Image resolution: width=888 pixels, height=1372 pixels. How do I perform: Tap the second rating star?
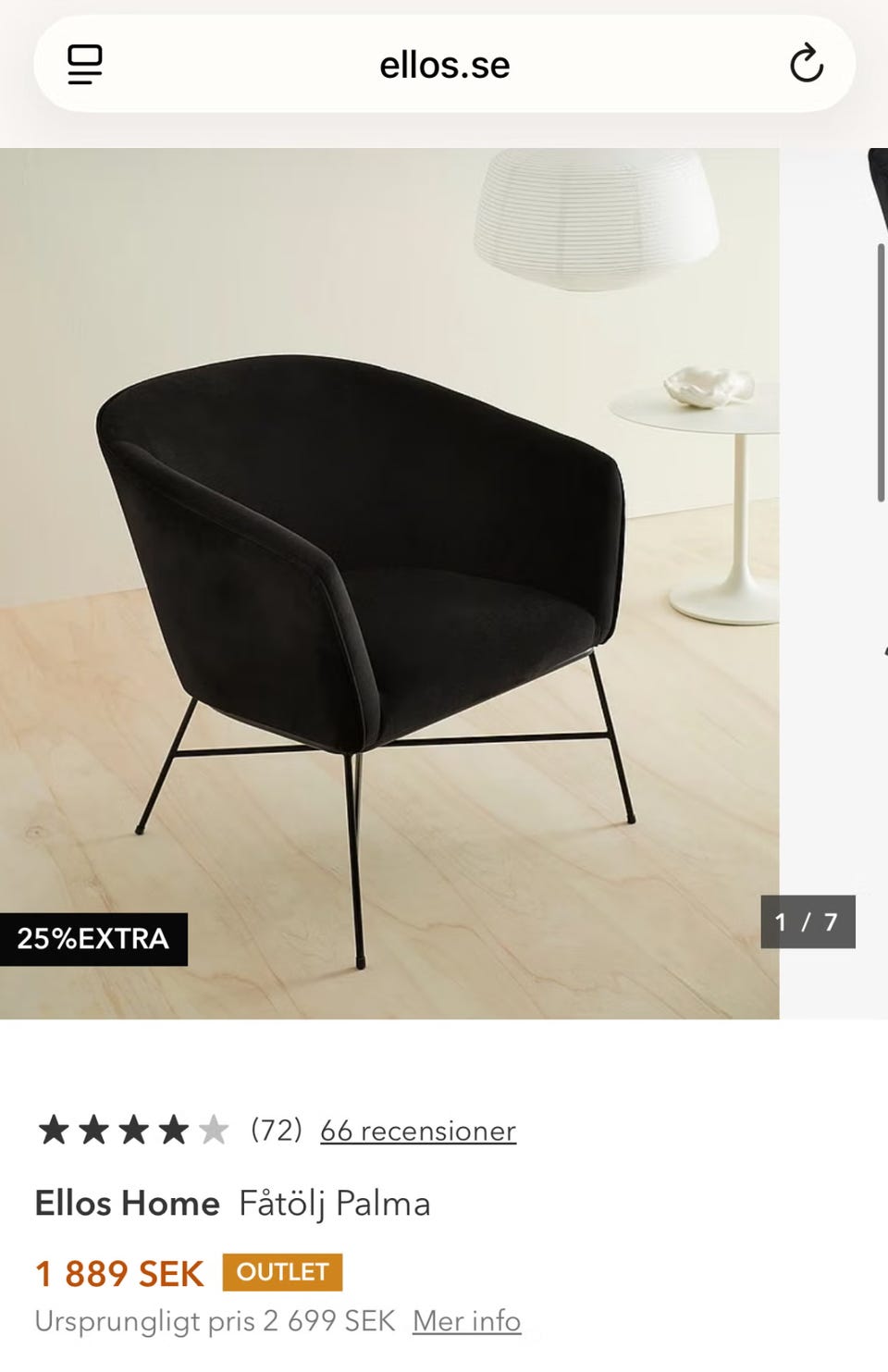(x=93, y=1130)
